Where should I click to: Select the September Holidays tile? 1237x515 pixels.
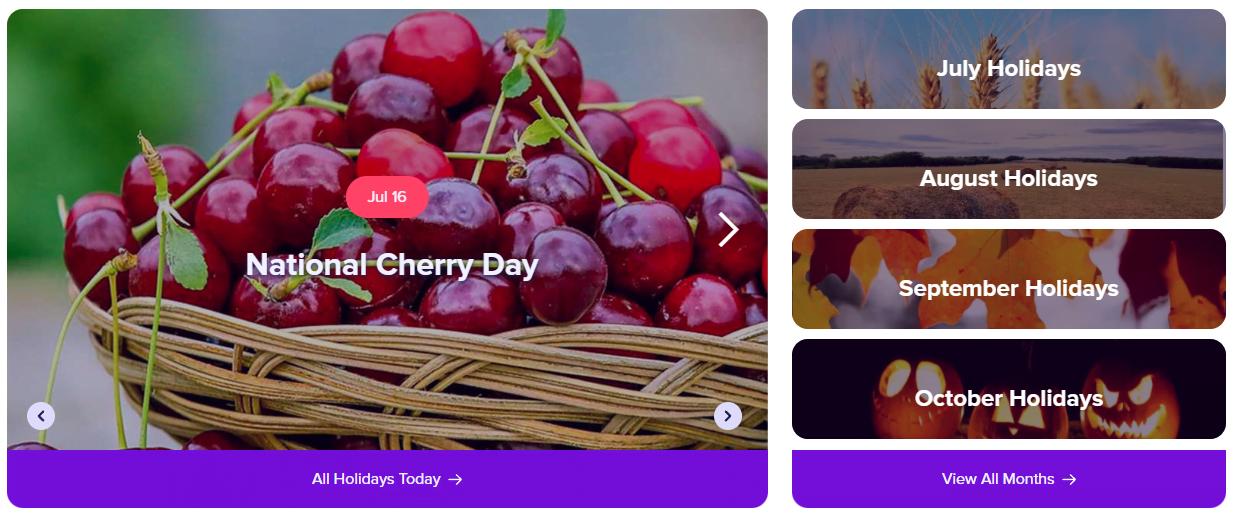point(1008,289)
